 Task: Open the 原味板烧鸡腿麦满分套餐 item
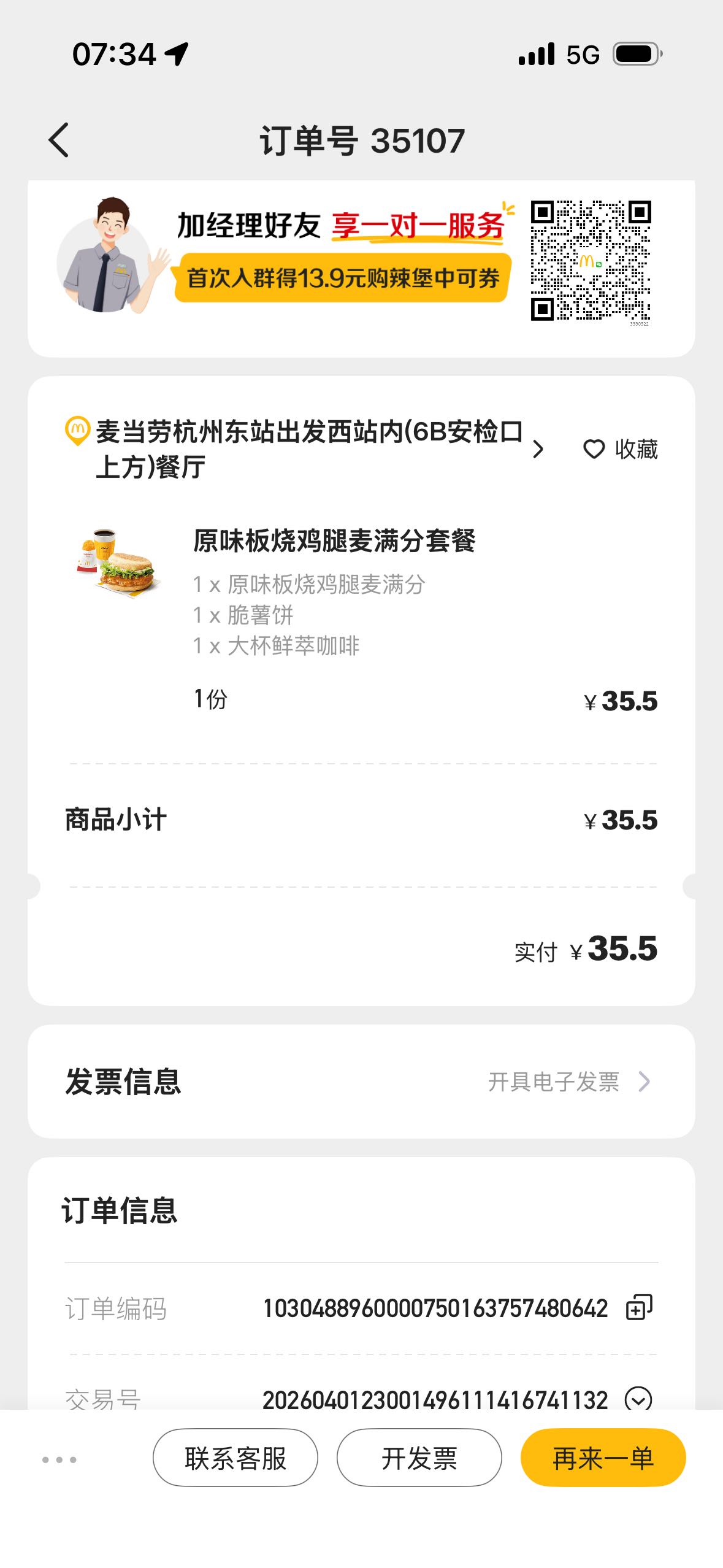(x=334, y=541)
